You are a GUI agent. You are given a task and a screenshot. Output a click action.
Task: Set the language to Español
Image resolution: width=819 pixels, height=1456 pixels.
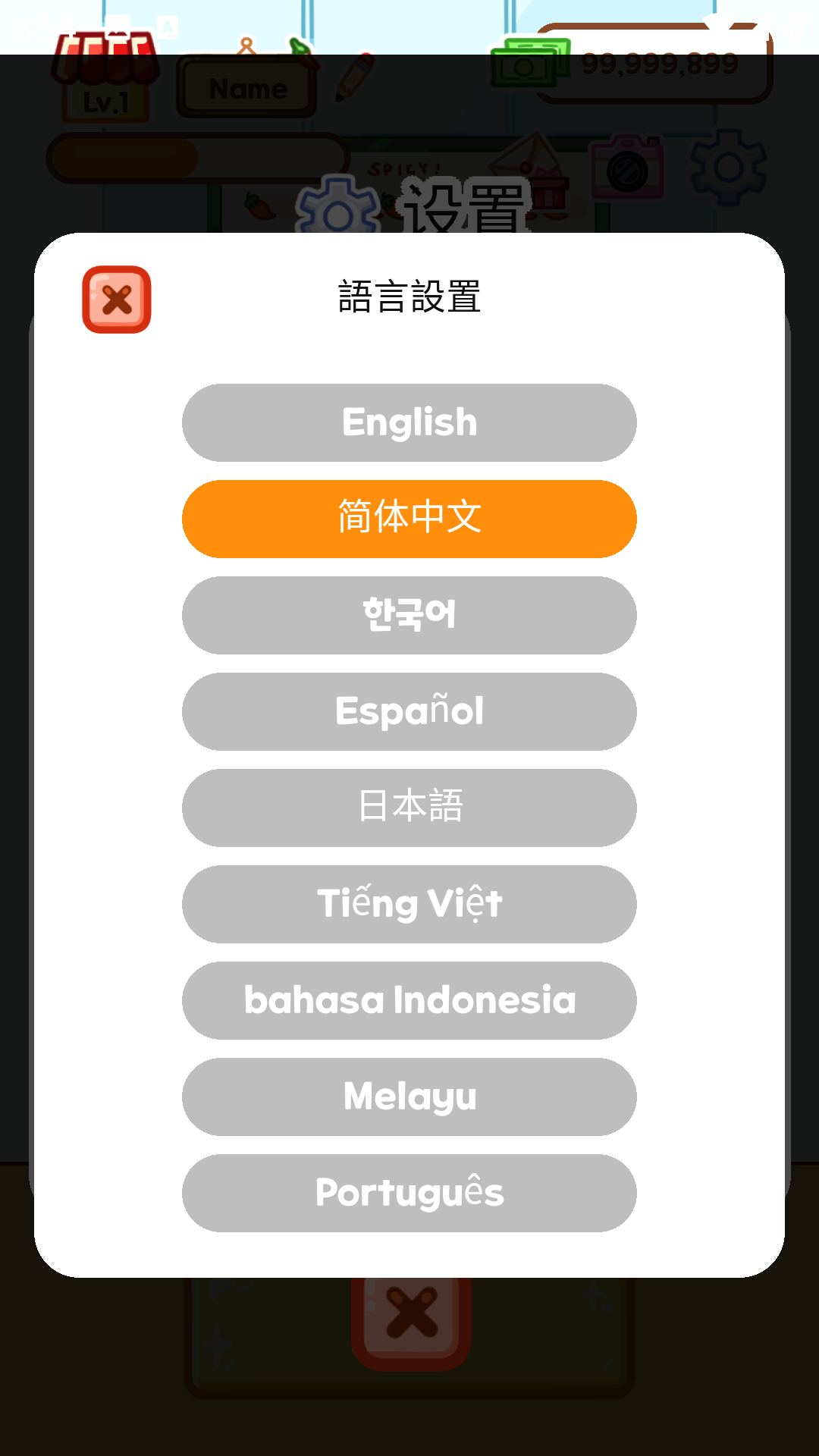409,711
